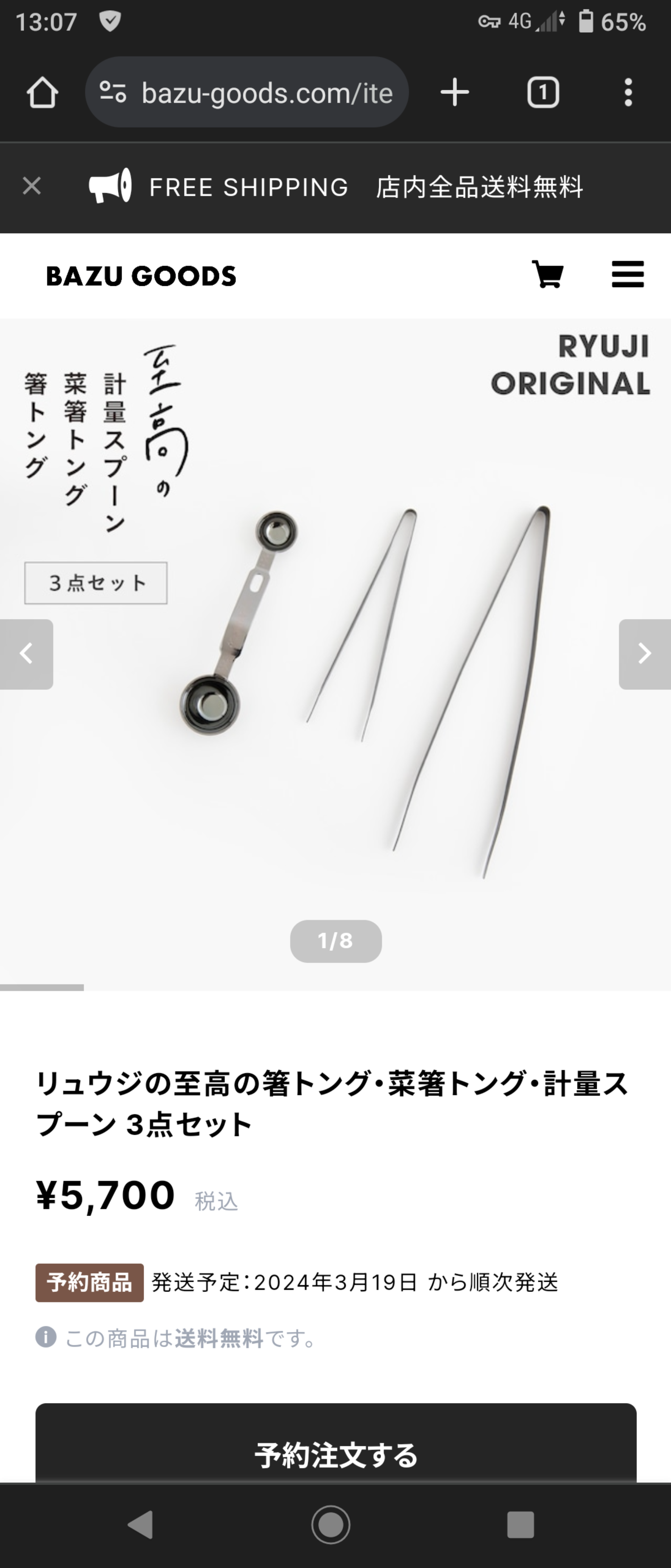Go to the browser home page
The height and width of the screenshot is (1568, 671).
point(42,93)
